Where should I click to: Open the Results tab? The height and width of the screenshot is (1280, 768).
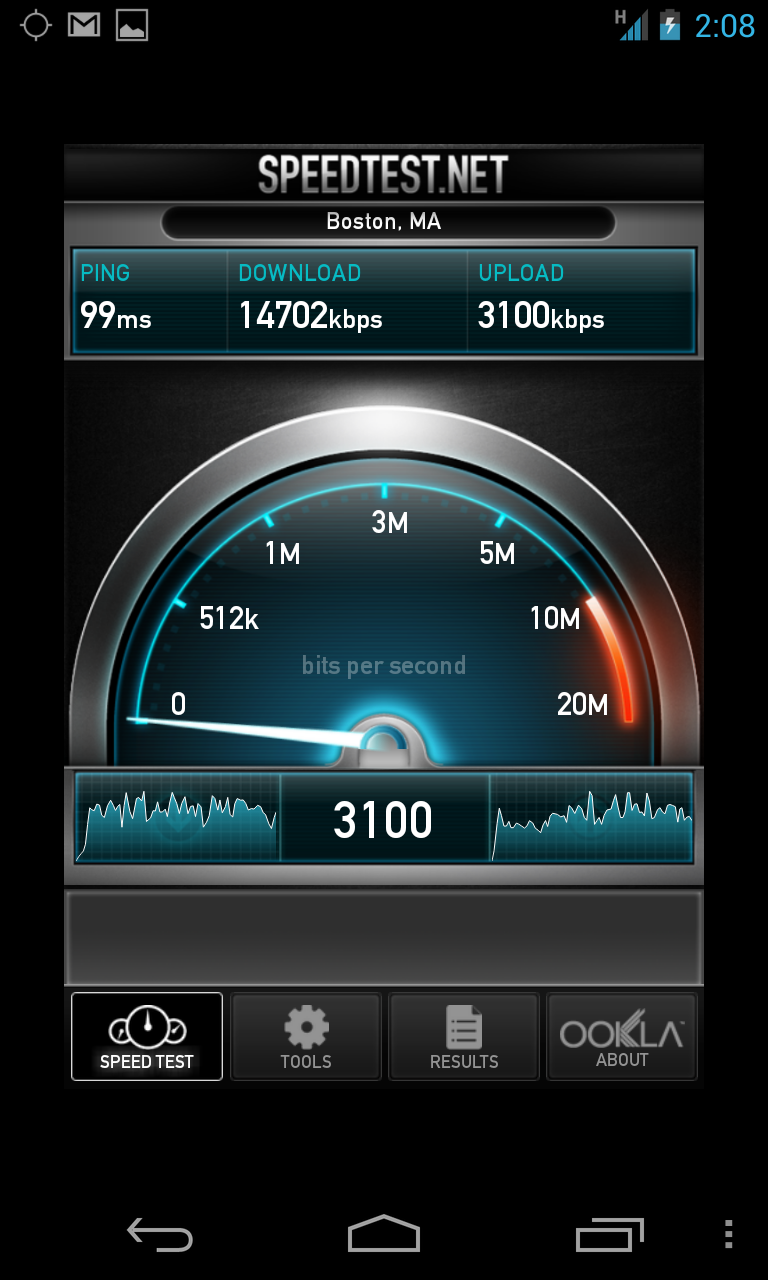click(464, 1037)
